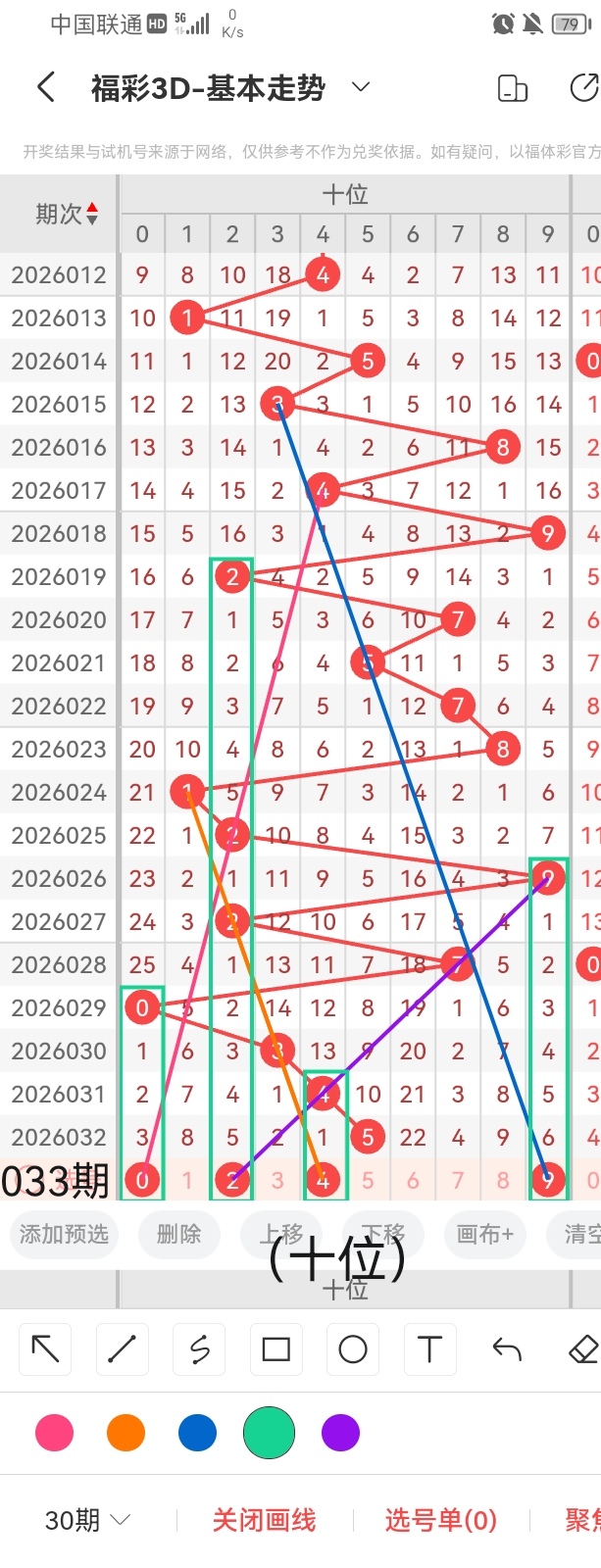This screenshot has width=601, height=1568.
Task: Select the arrow drawing tool
Action: (45, 1349)
